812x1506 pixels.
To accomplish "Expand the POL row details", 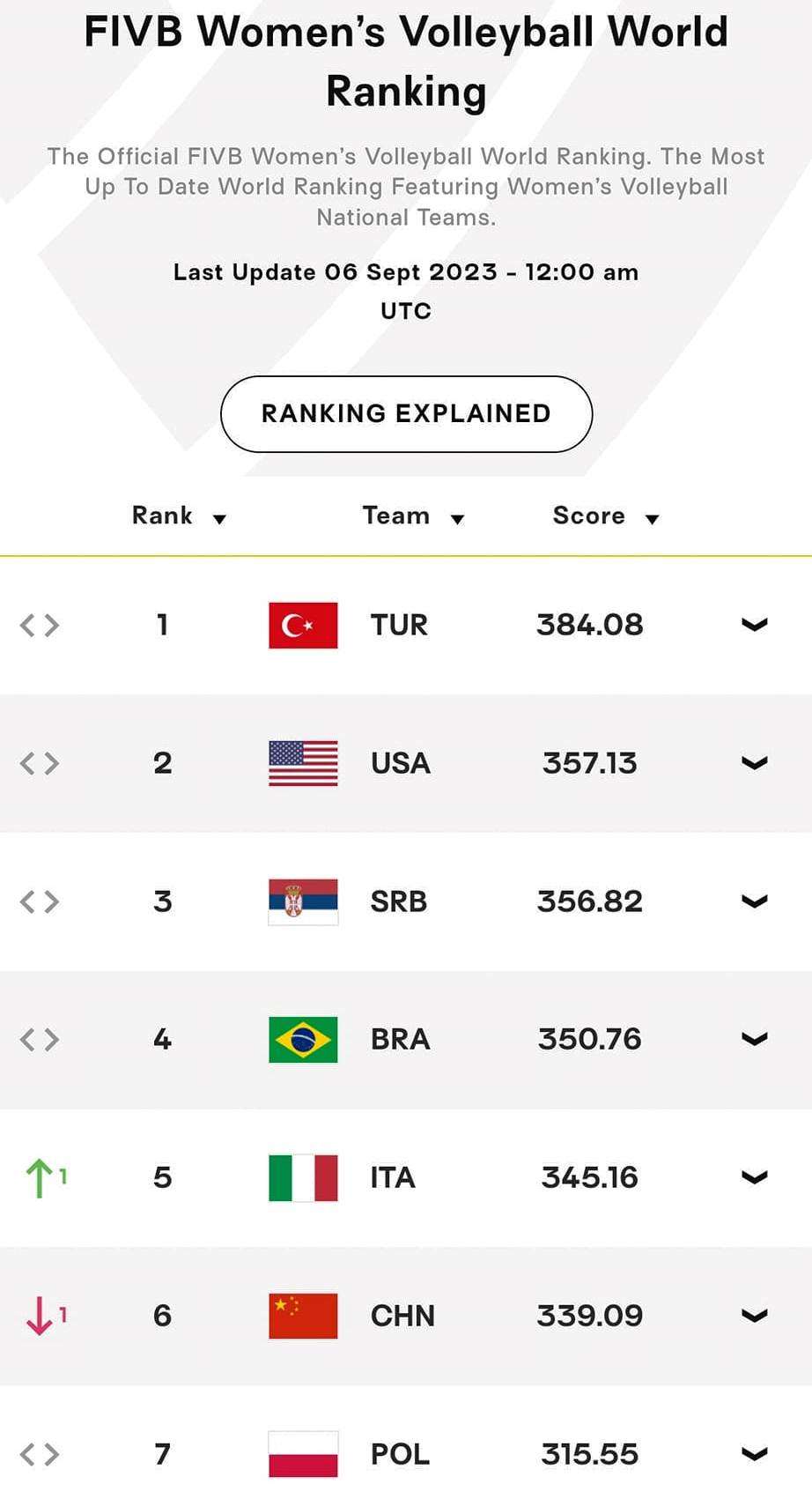I will [x=755, y=1454].
